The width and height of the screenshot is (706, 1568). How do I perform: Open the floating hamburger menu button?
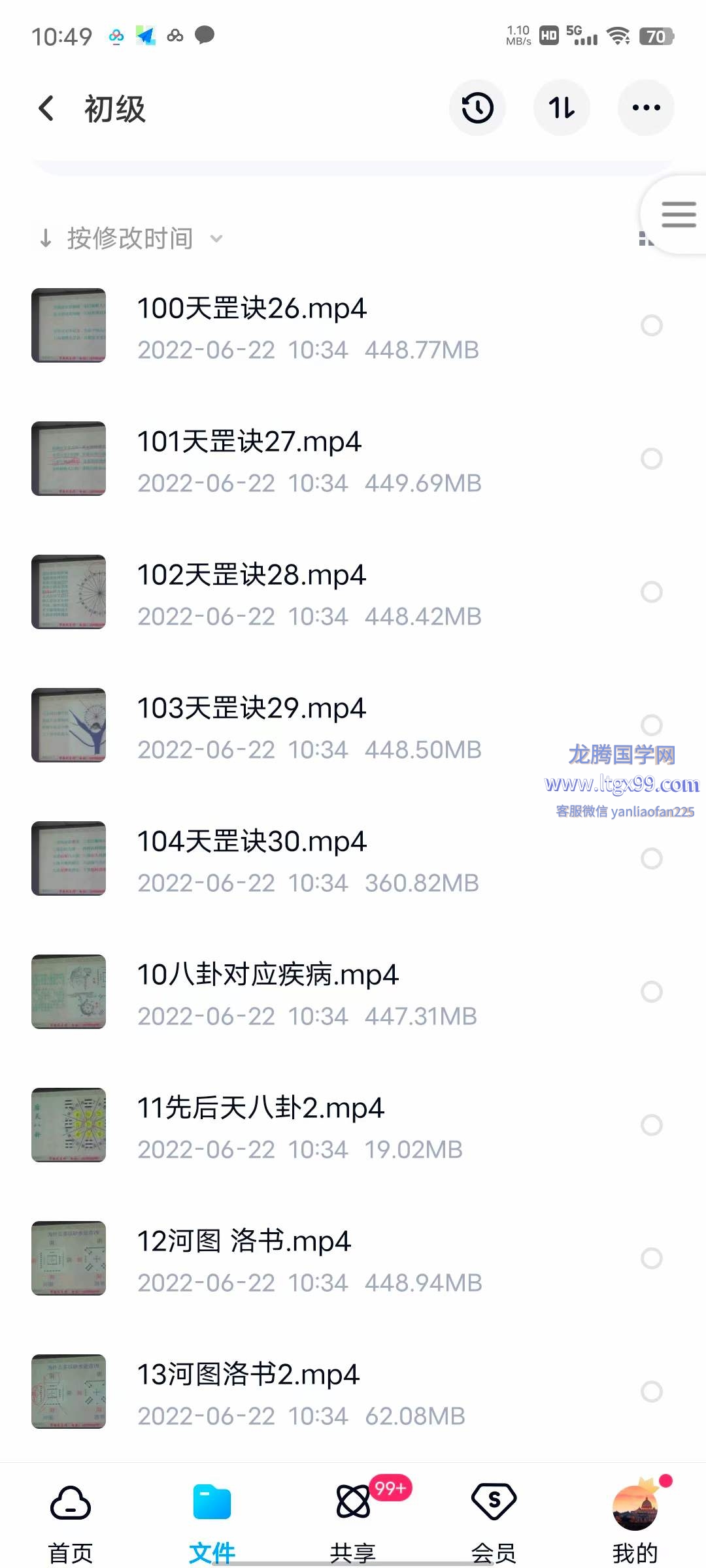[678, 214]
